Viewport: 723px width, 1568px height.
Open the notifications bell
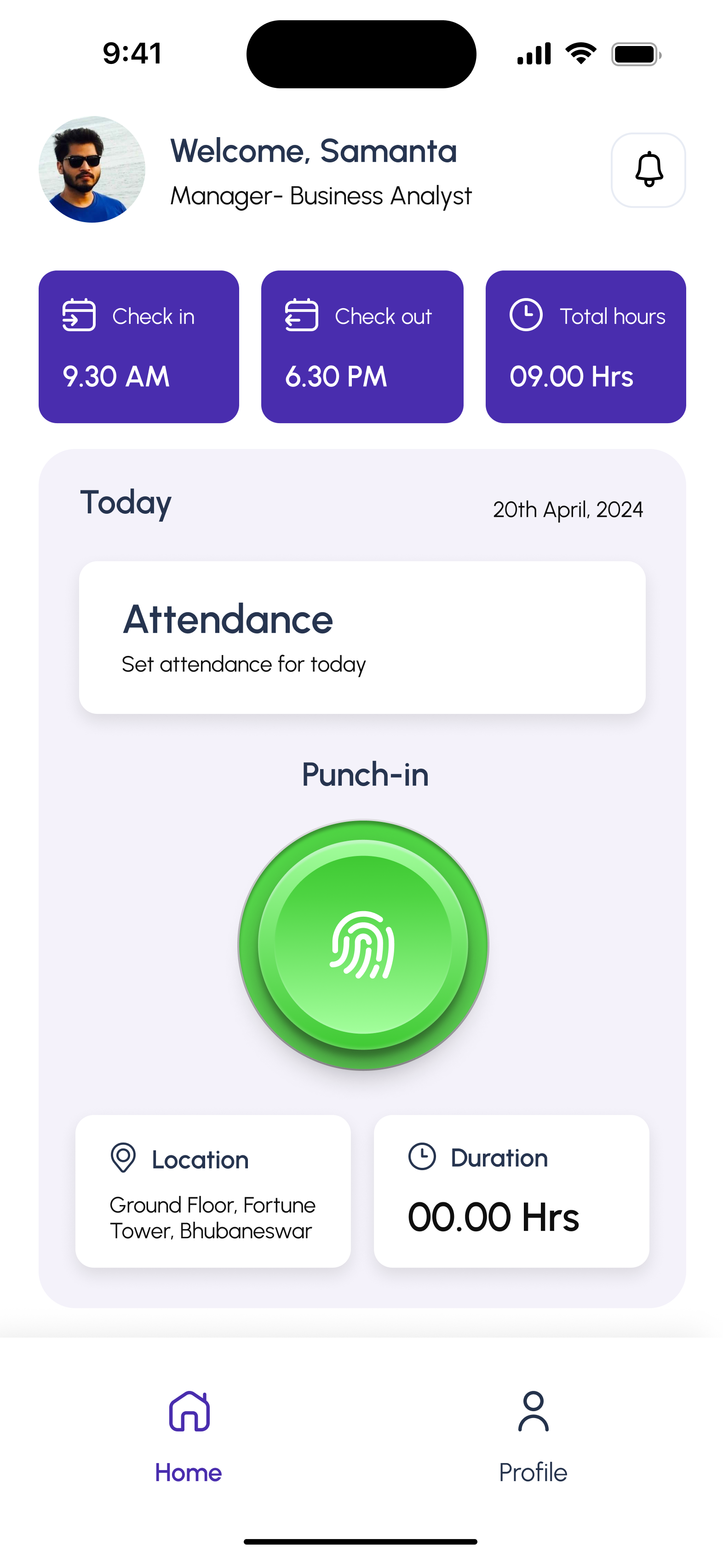coord(648,170)
